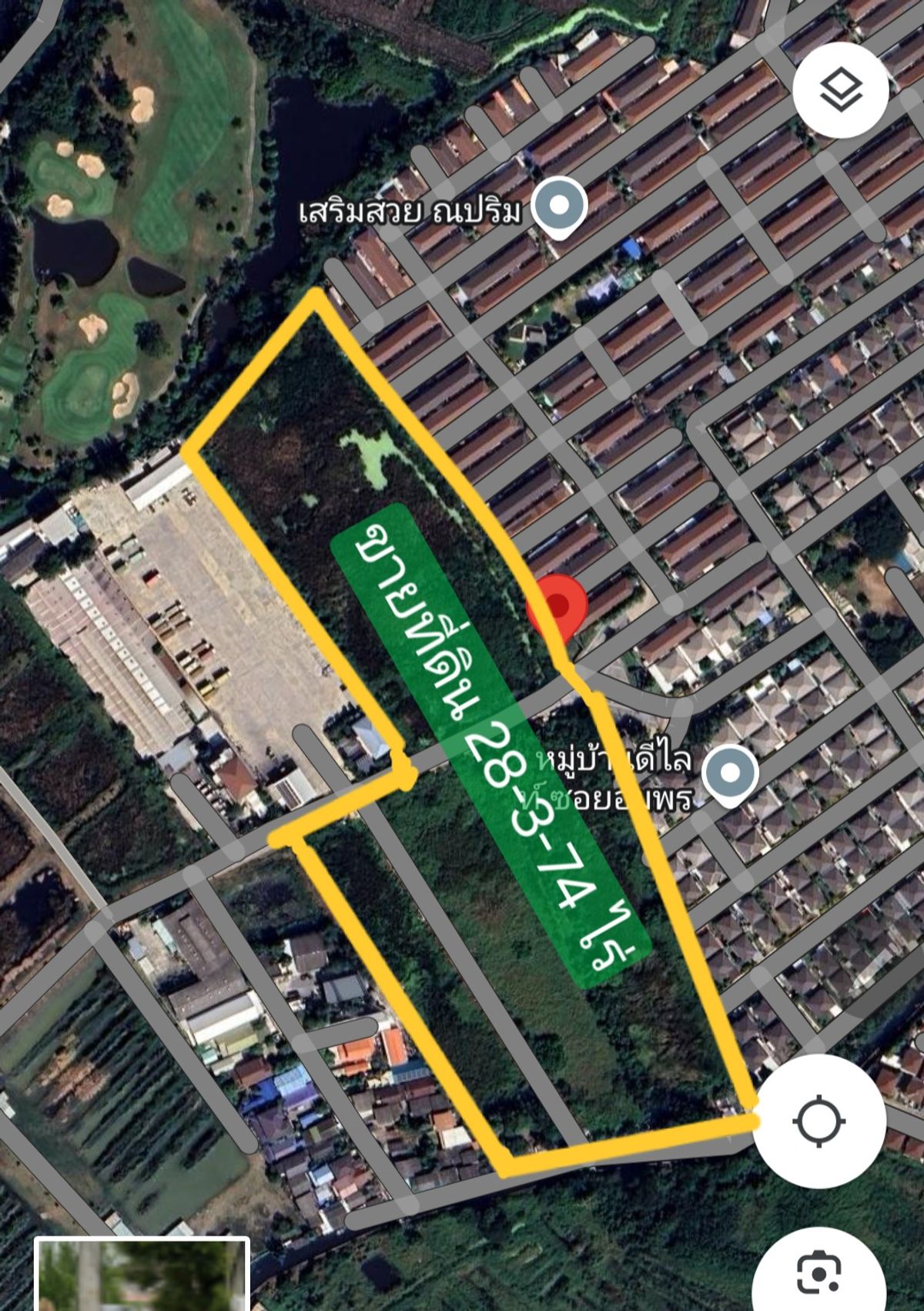Viewport: 924px width, 1311px height.
Task: Open the map layers selector
Action: [841, 90]
